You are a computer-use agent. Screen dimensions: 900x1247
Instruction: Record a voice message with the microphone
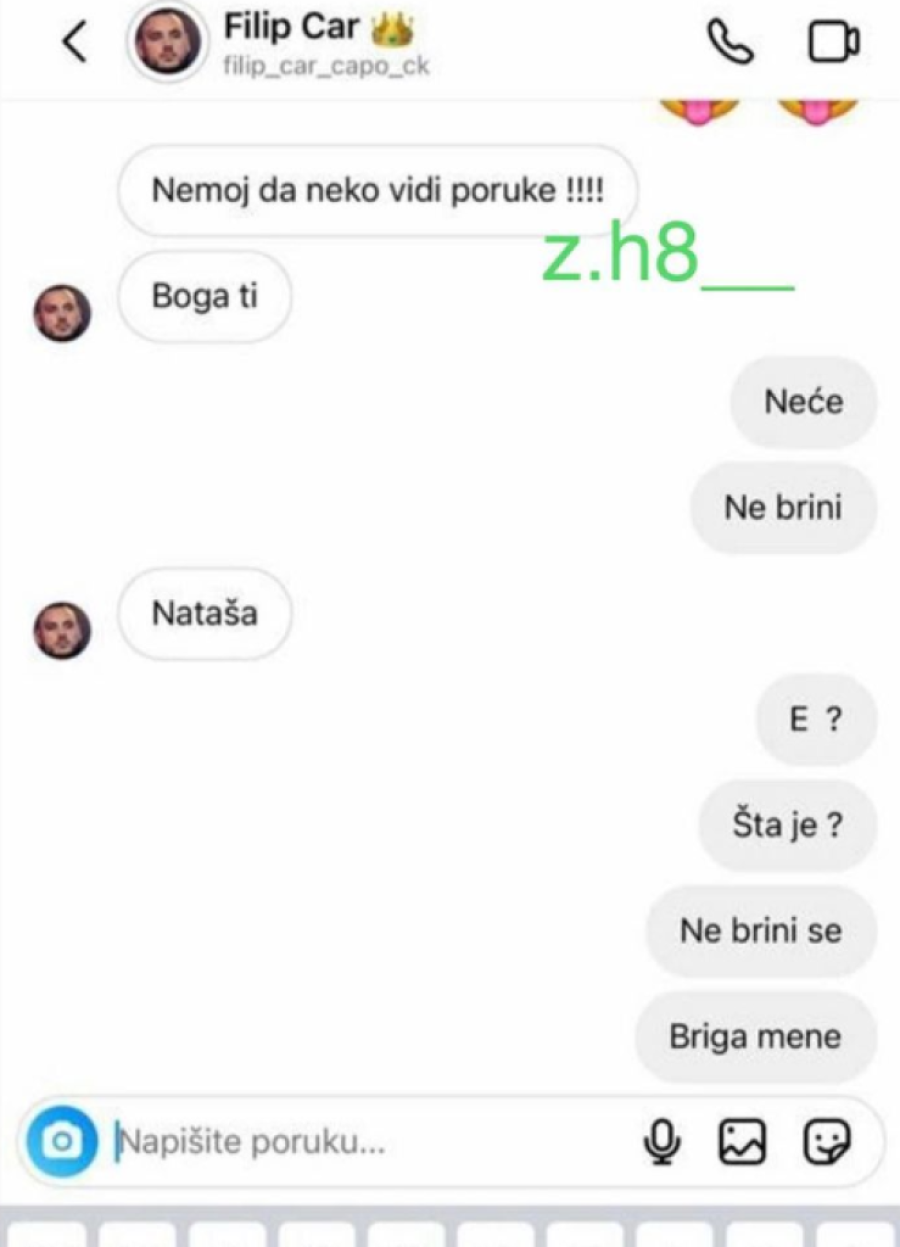[x=661, y=1141]
